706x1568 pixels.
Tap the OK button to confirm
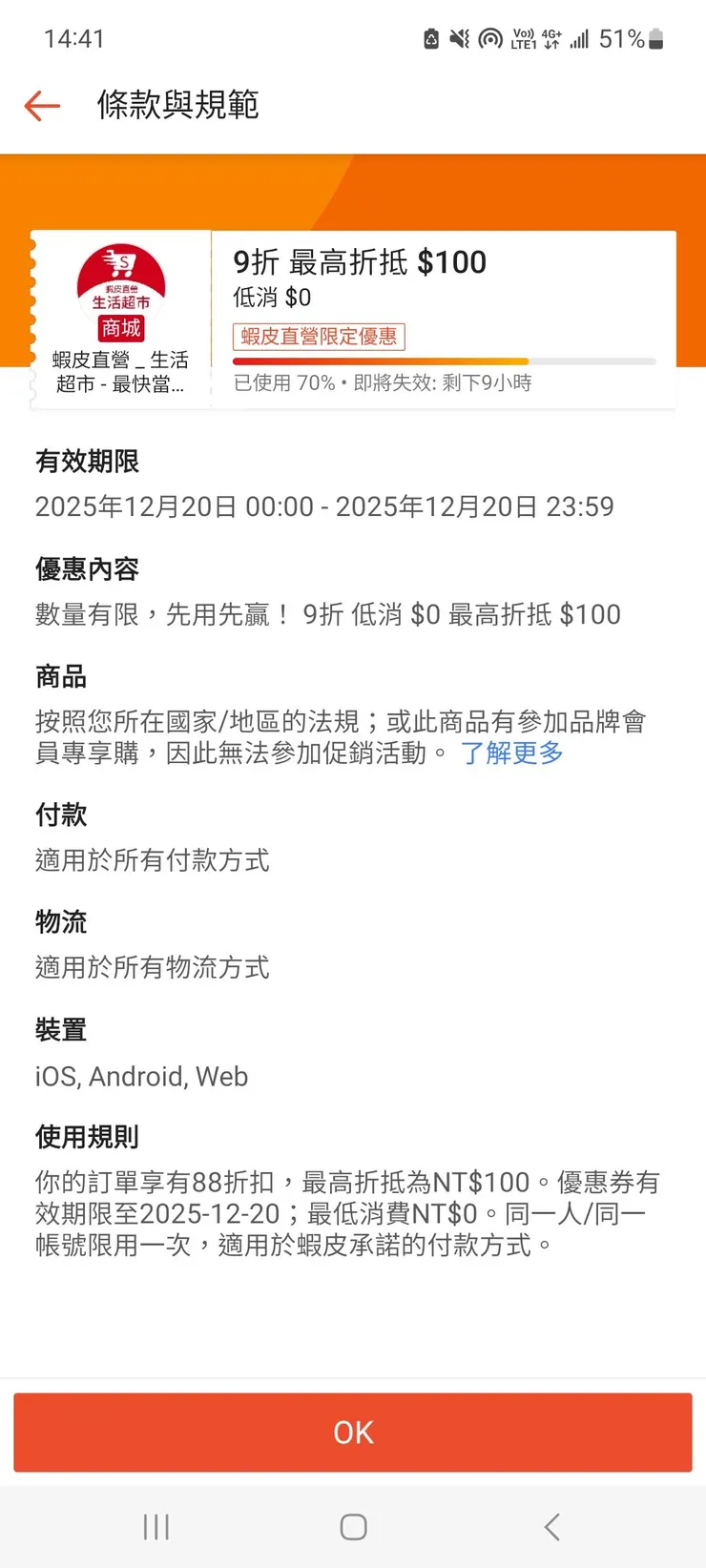(353, 1432)
